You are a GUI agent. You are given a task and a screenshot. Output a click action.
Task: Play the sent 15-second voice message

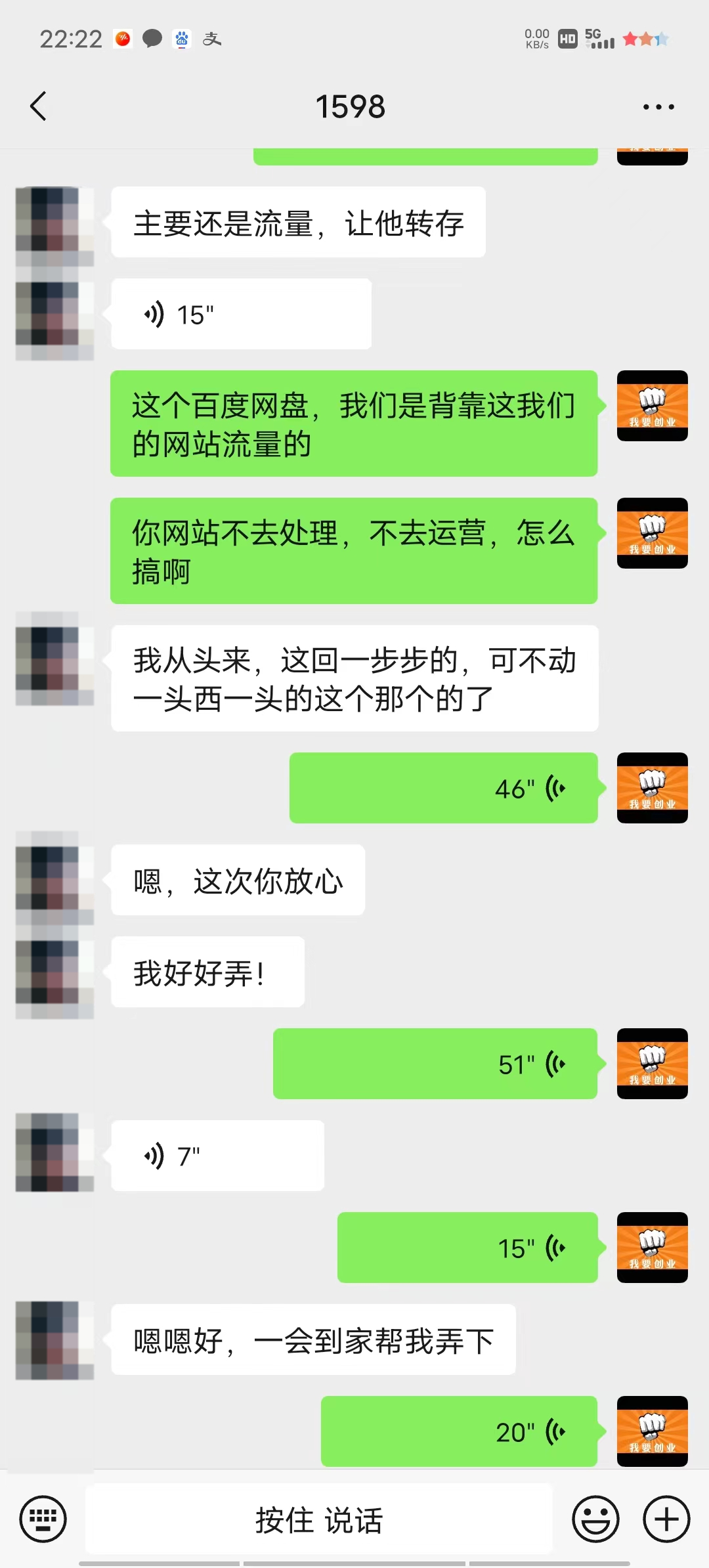pyautogui.click(x=467, y=1248)
